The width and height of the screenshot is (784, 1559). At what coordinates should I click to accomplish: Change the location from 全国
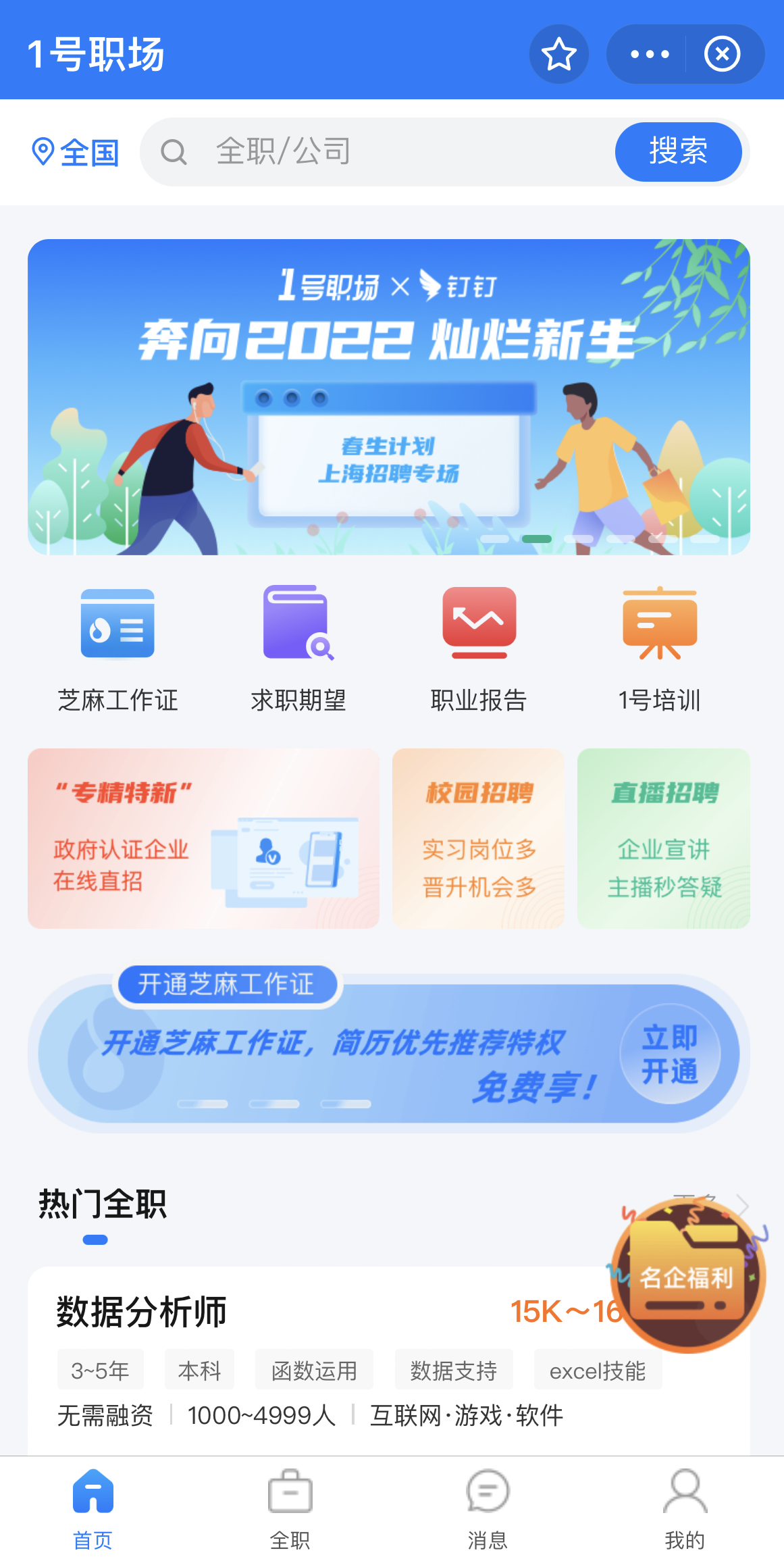(76, 153)
